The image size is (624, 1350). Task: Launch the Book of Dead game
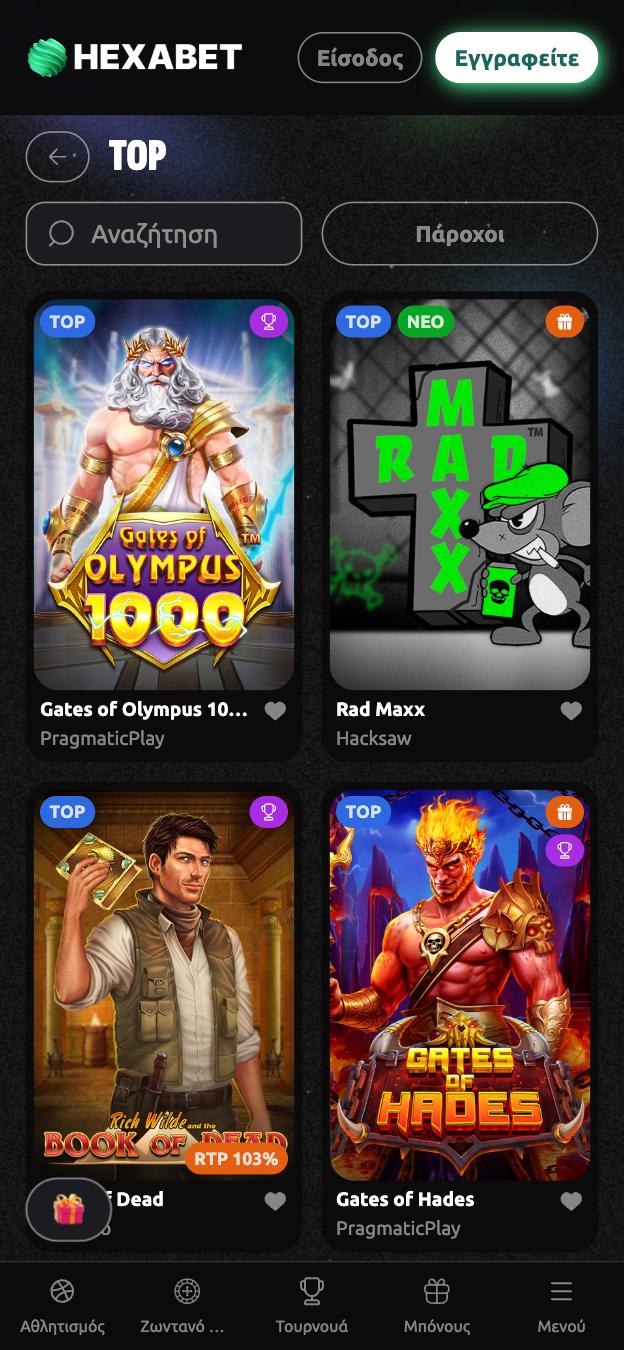click(x=164, y=985)
